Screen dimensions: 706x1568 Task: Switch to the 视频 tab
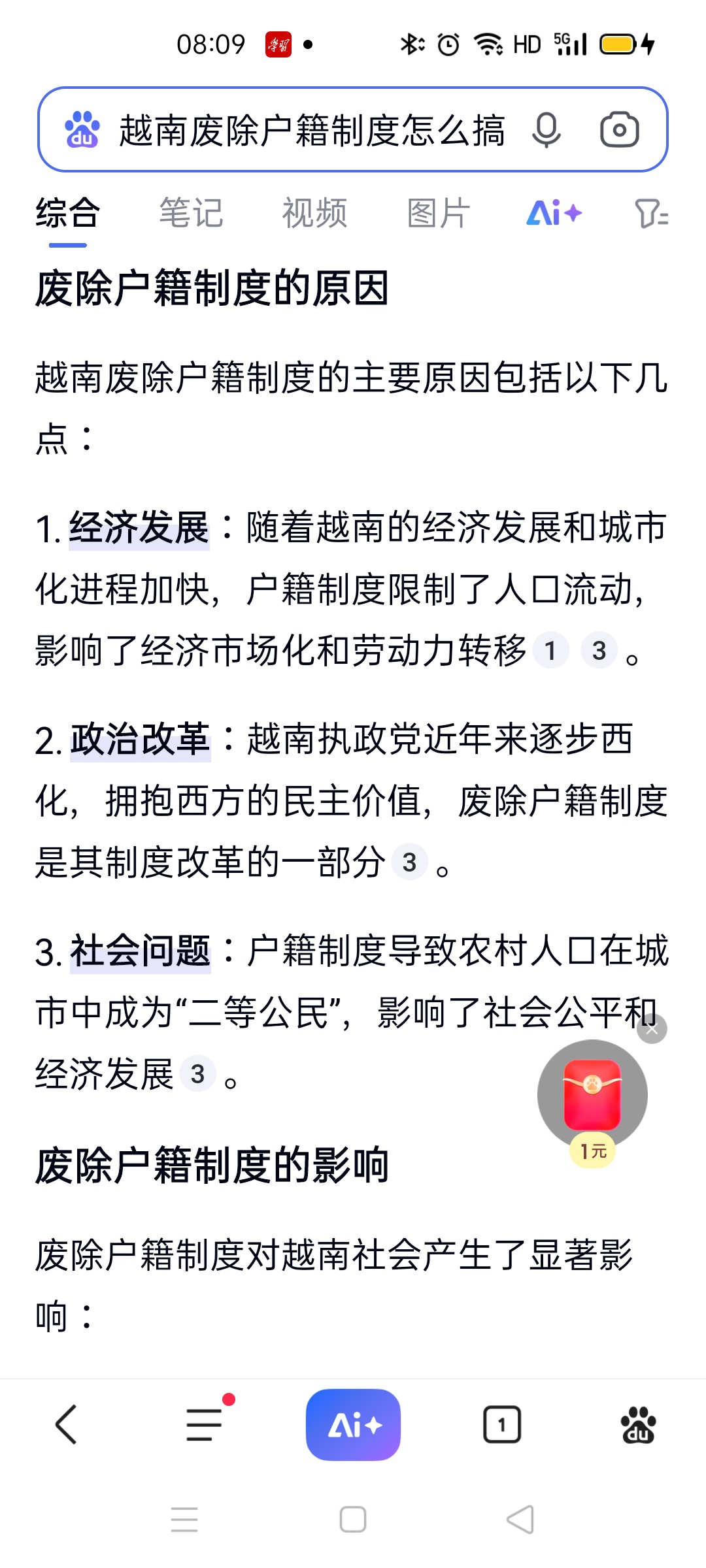[x=314, y=213]
